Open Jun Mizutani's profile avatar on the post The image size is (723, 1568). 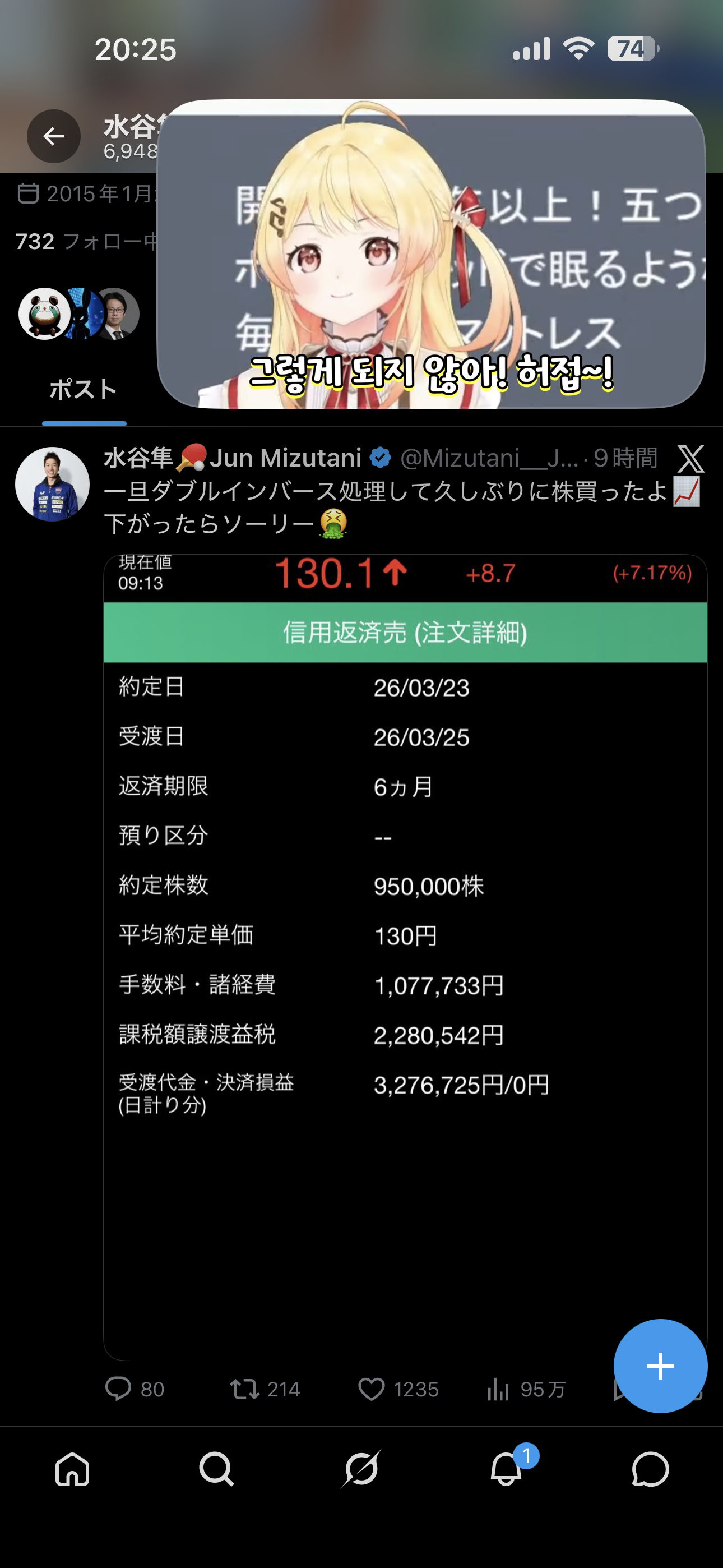(52, 485)
